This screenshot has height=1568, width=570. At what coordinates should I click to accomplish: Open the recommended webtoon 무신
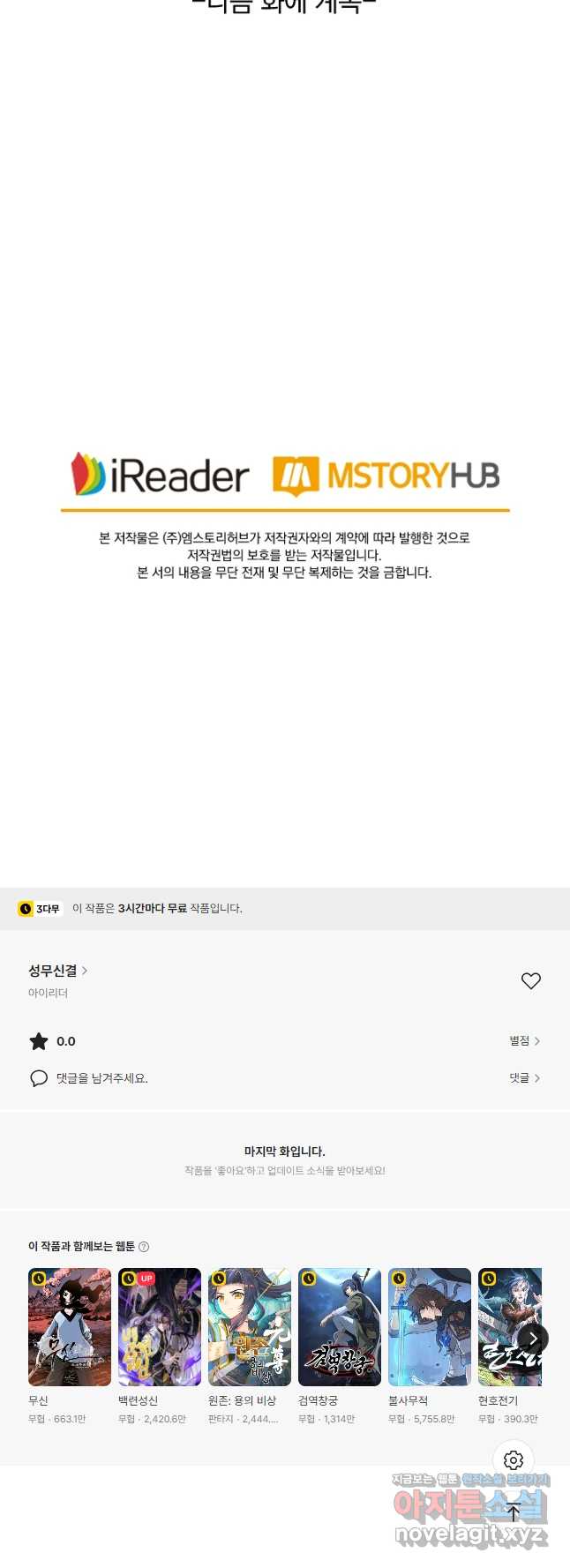click(x=70, y=1327)
